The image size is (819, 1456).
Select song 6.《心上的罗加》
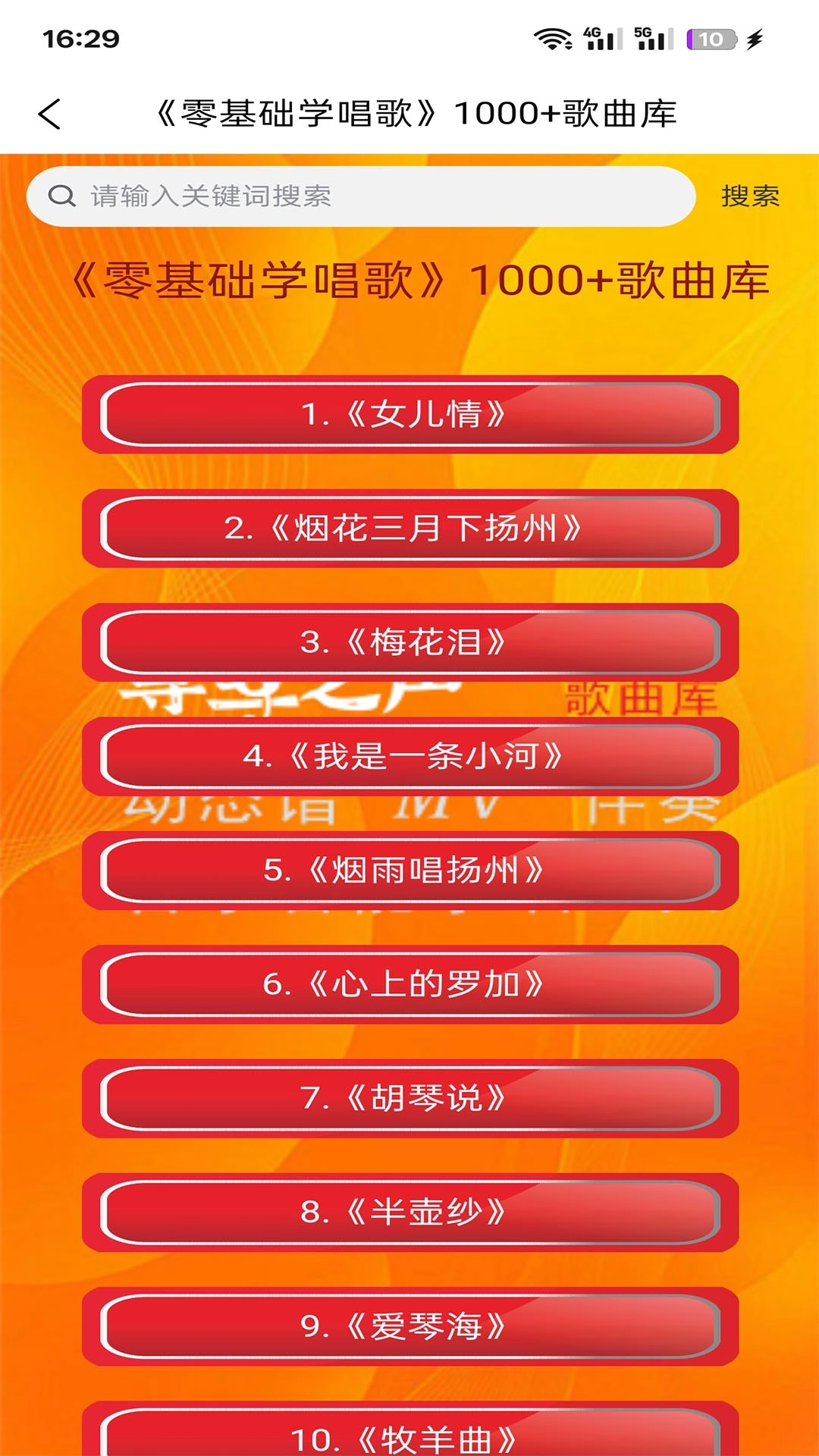[409, 984]
